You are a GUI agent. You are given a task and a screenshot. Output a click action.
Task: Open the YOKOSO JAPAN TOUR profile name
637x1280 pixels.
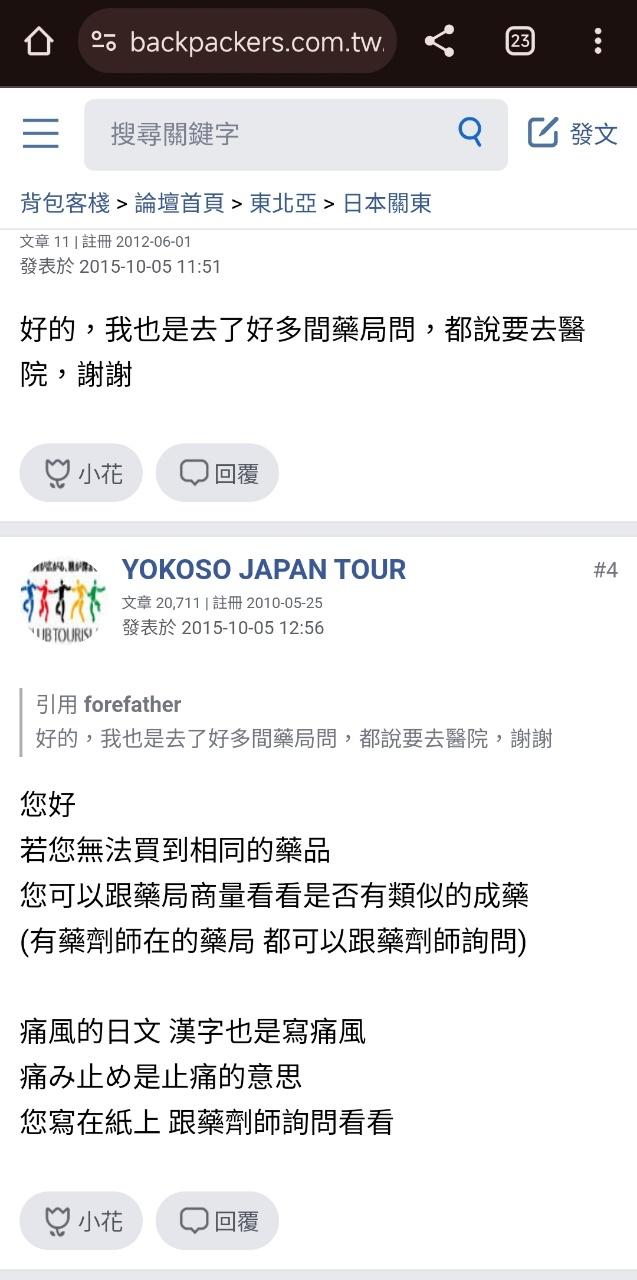click(x=264, y=569)
